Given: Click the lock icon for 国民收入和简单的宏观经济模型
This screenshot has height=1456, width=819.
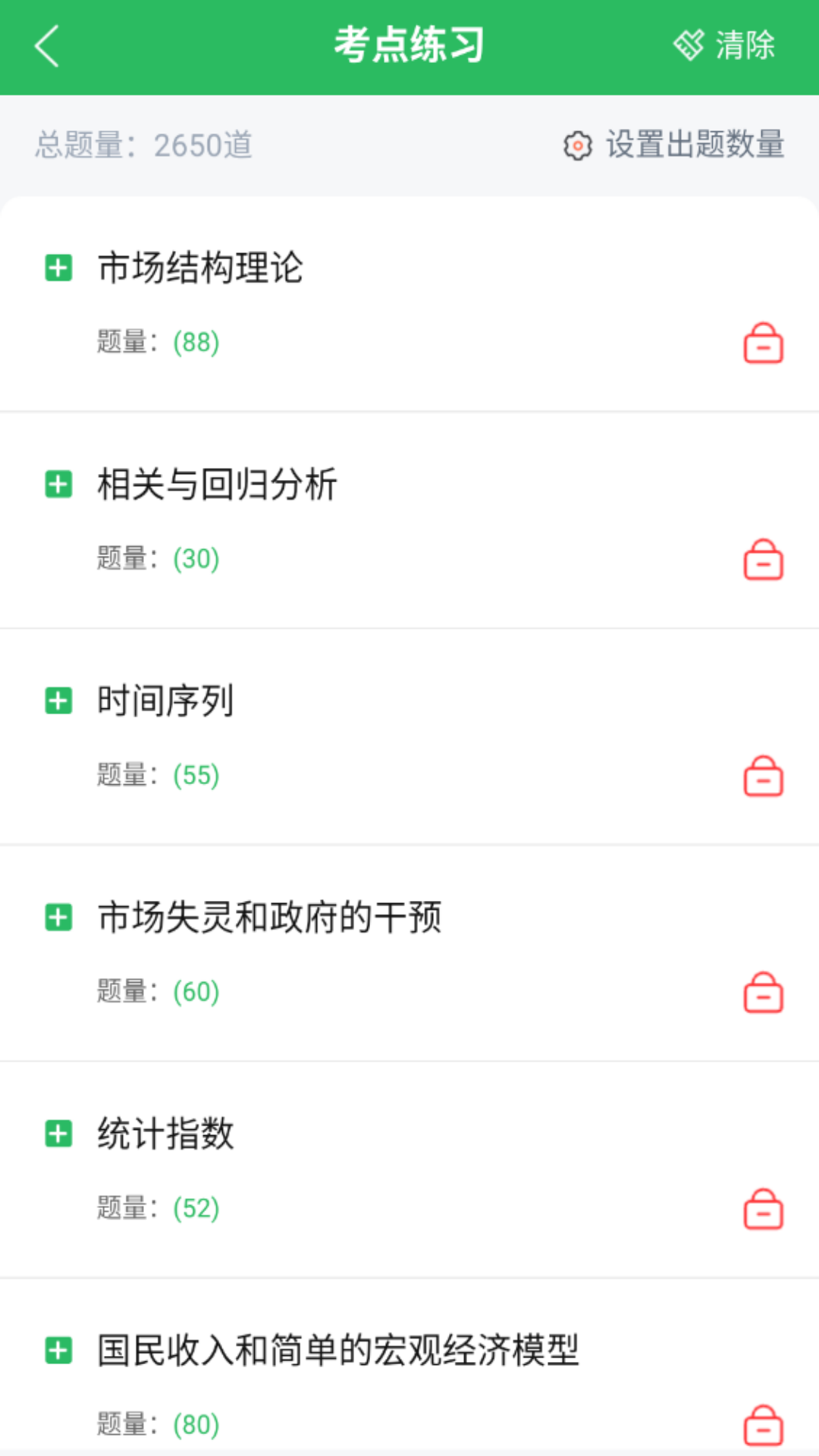Looking at the screenshot, I should point(763,1424).
